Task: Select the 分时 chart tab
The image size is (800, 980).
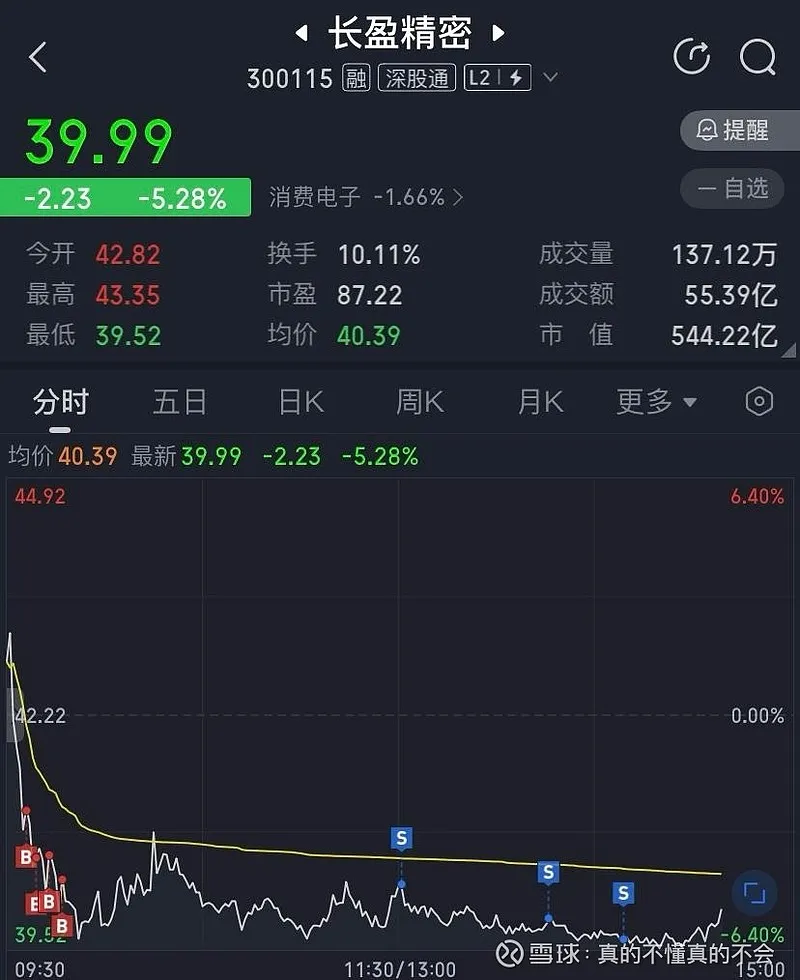Action: point(61,402)
